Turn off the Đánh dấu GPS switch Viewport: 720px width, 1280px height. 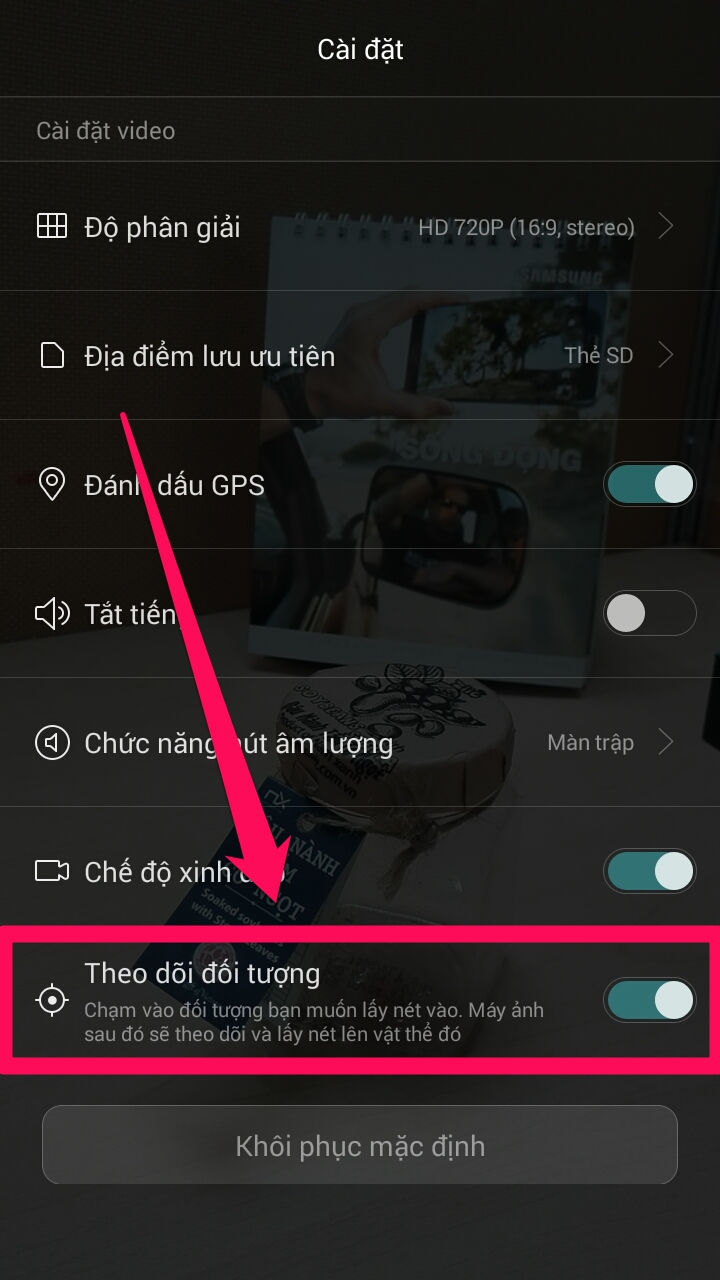(x=650, y=485)
